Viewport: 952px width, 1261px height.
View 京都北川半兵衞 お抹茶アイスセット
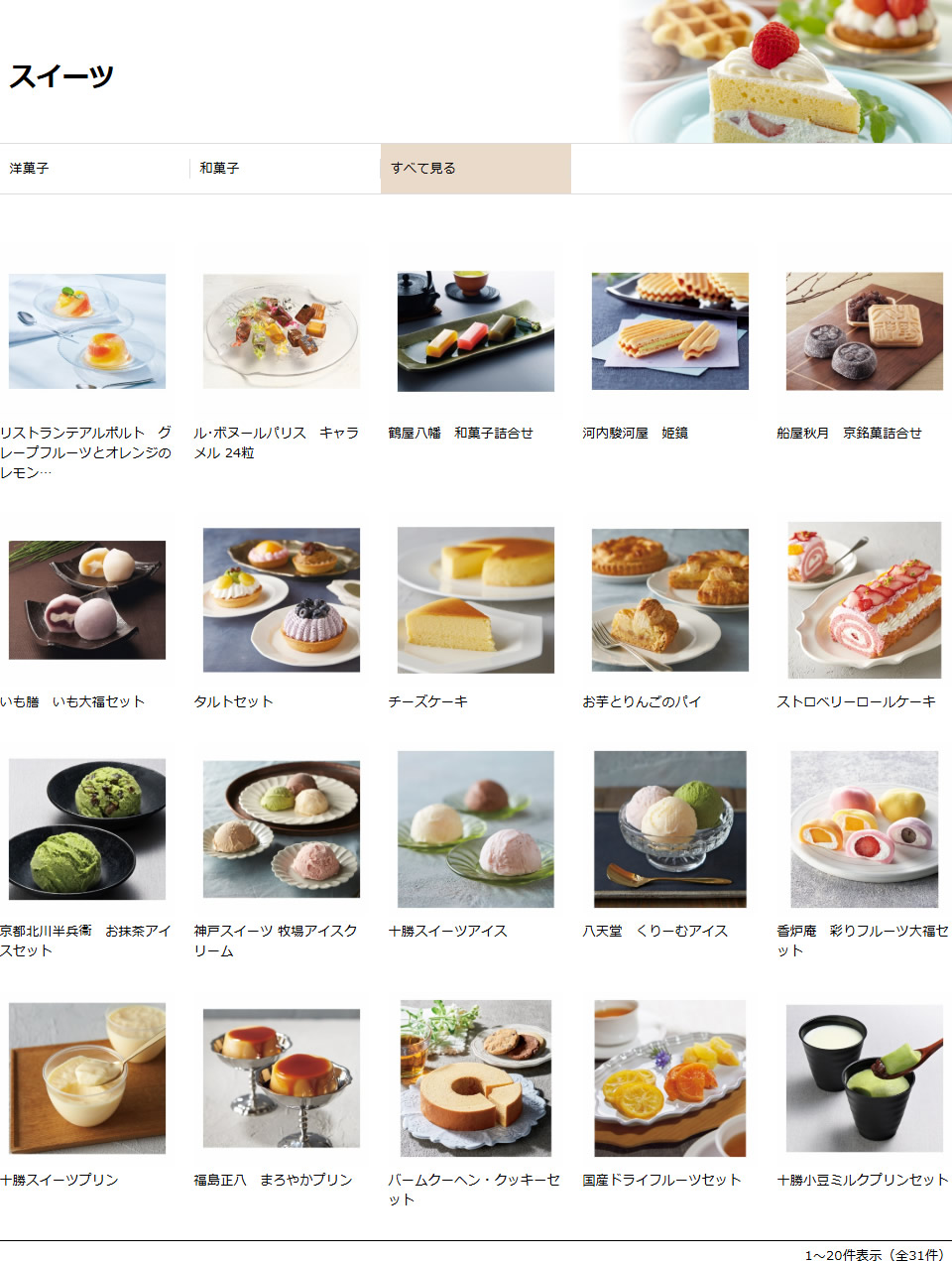click(87, 829)
